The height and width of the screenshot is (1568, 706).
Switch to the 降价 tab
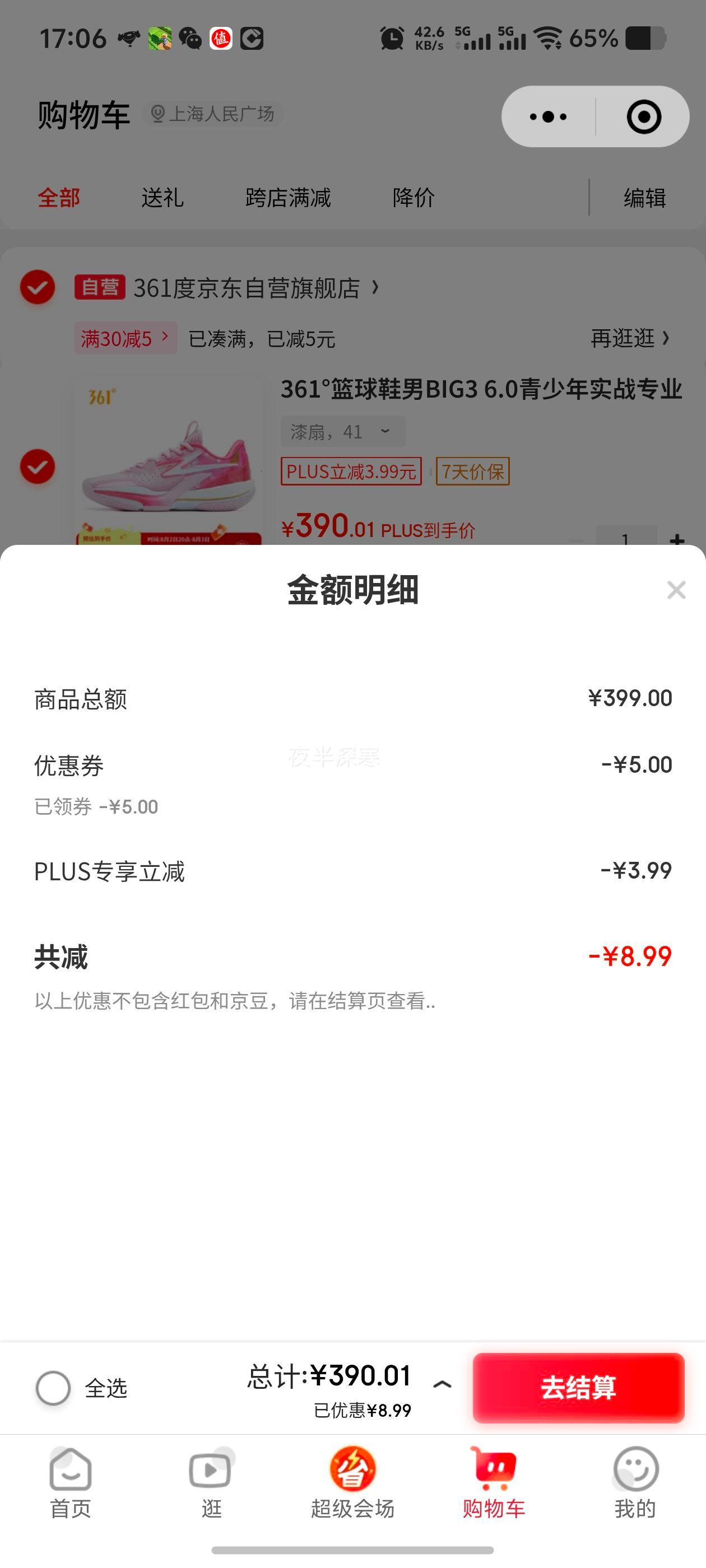(x=414, y=197)
